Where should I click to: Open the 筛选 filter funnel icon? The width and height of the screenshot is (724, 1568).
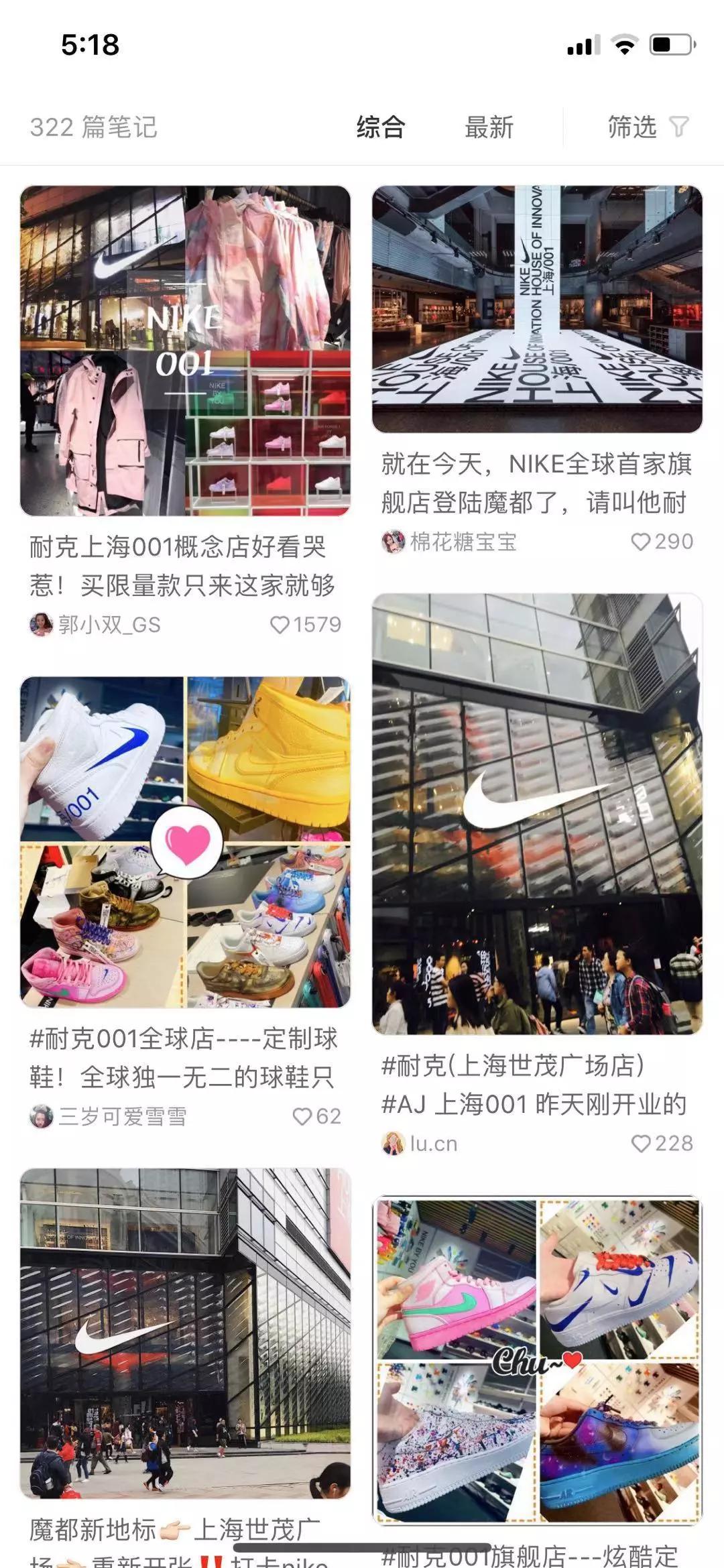point(679,127)
